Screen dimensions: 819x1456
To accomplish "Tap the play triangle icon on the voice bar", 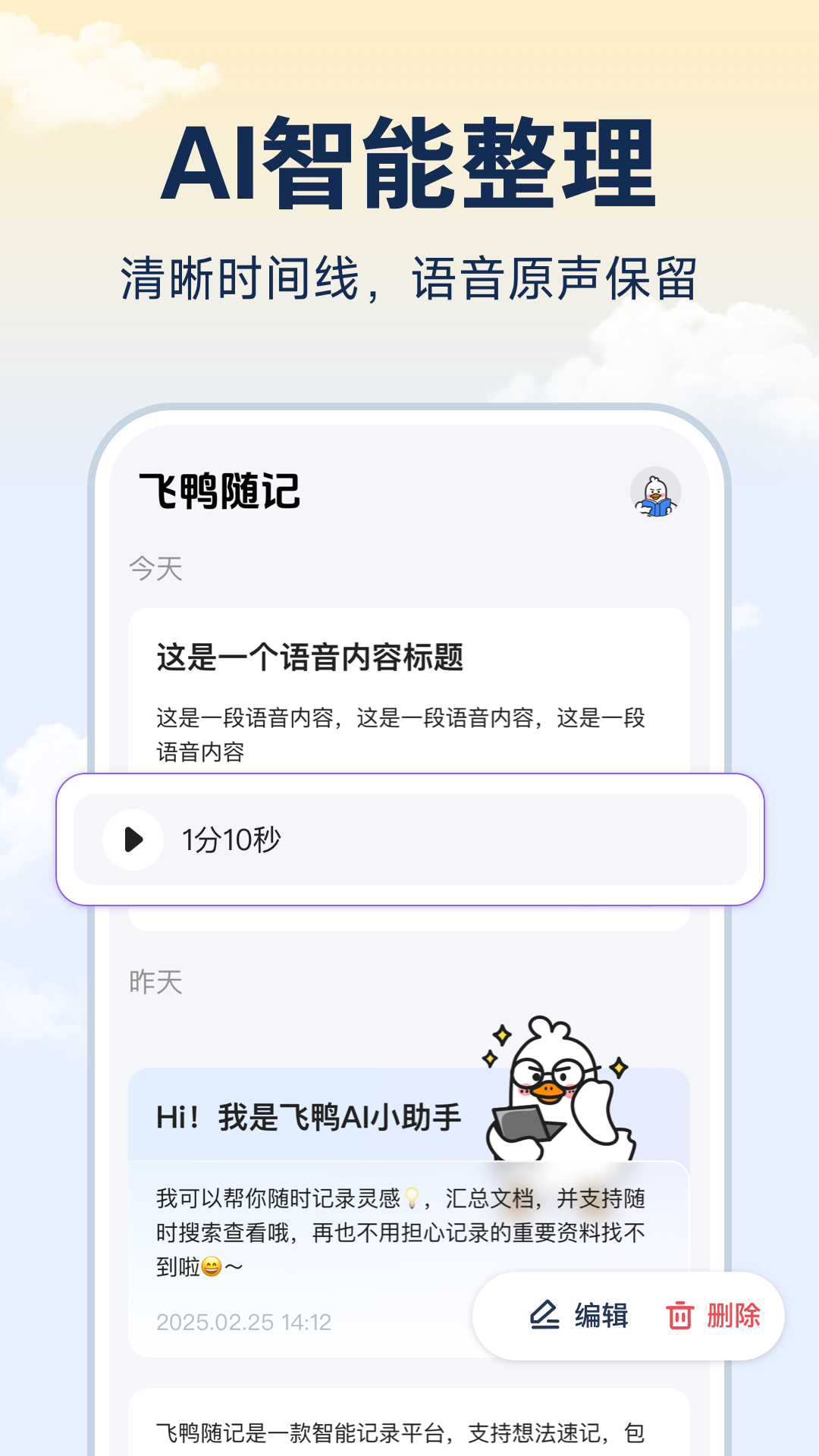I will (x=133, y=839).
